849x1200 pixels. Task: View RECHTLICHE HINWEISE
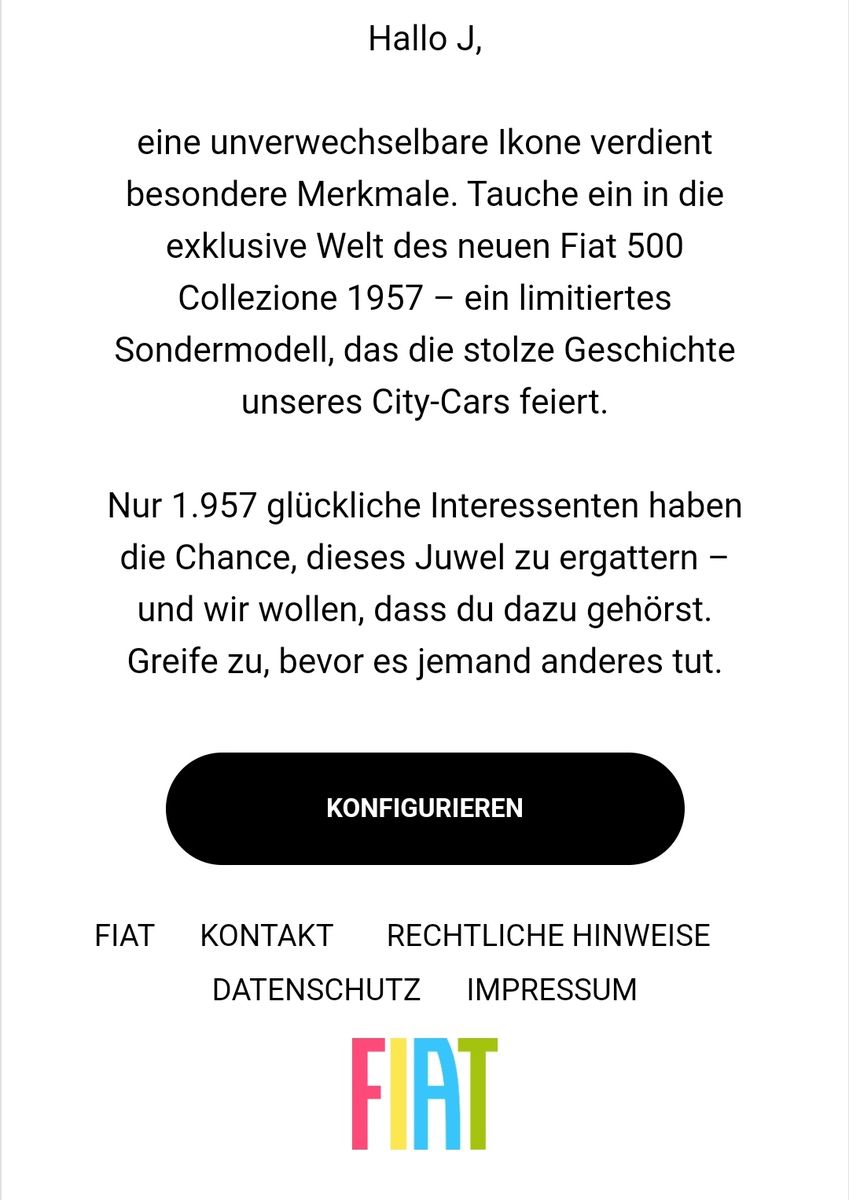(x=548, y=936)
